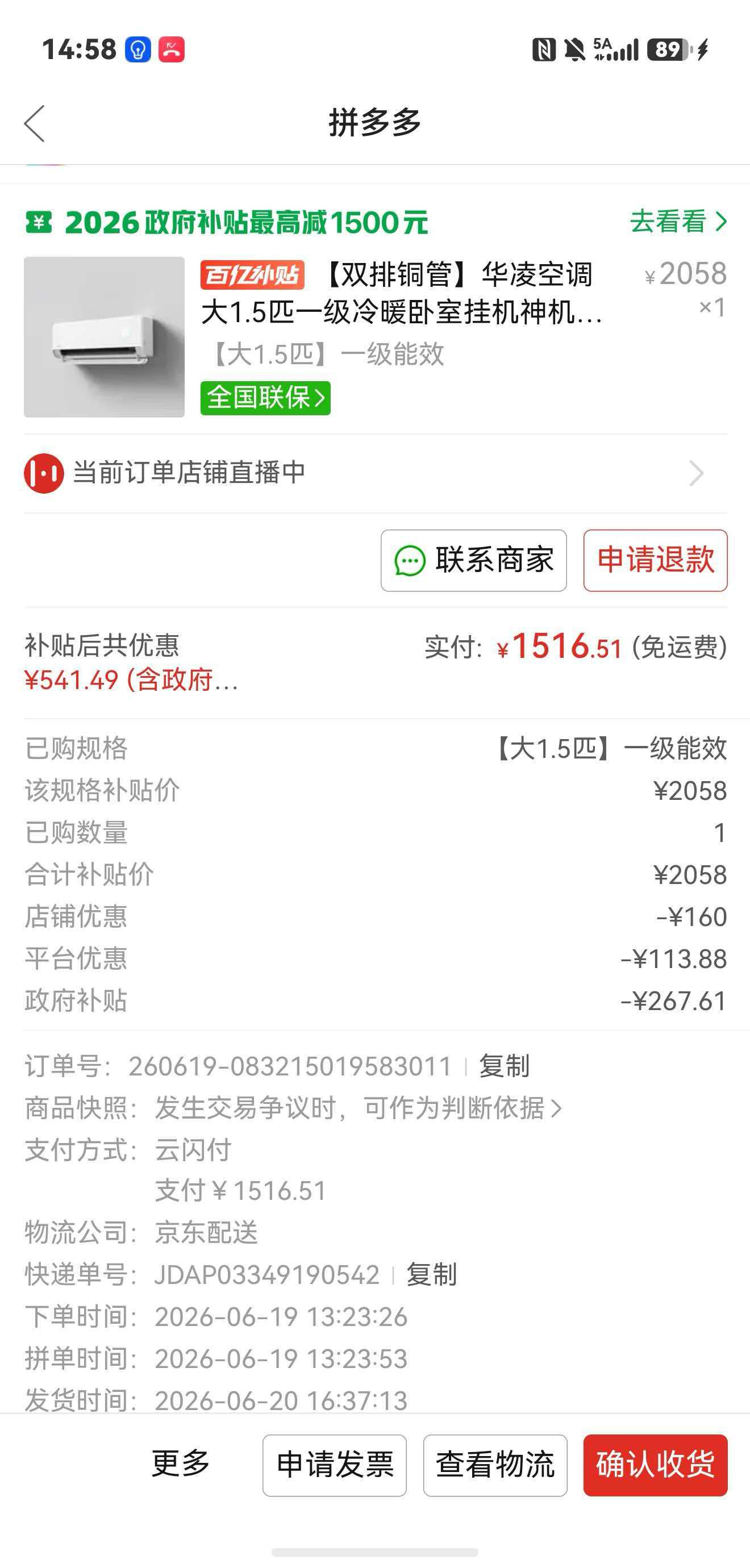Copy the order number 订单号

504,1066
